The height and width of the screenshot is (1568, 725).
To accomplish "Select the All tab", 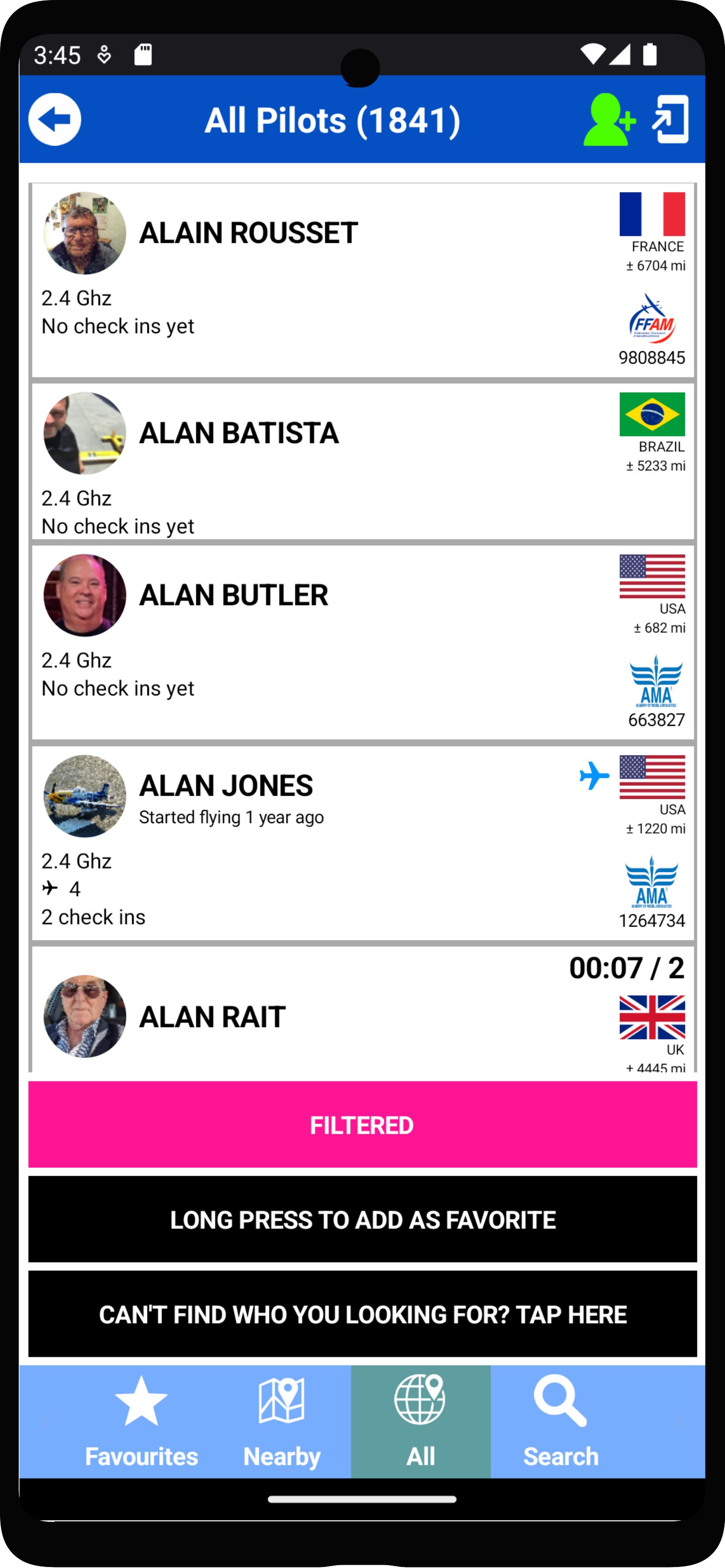I will tap(421, 1421).
